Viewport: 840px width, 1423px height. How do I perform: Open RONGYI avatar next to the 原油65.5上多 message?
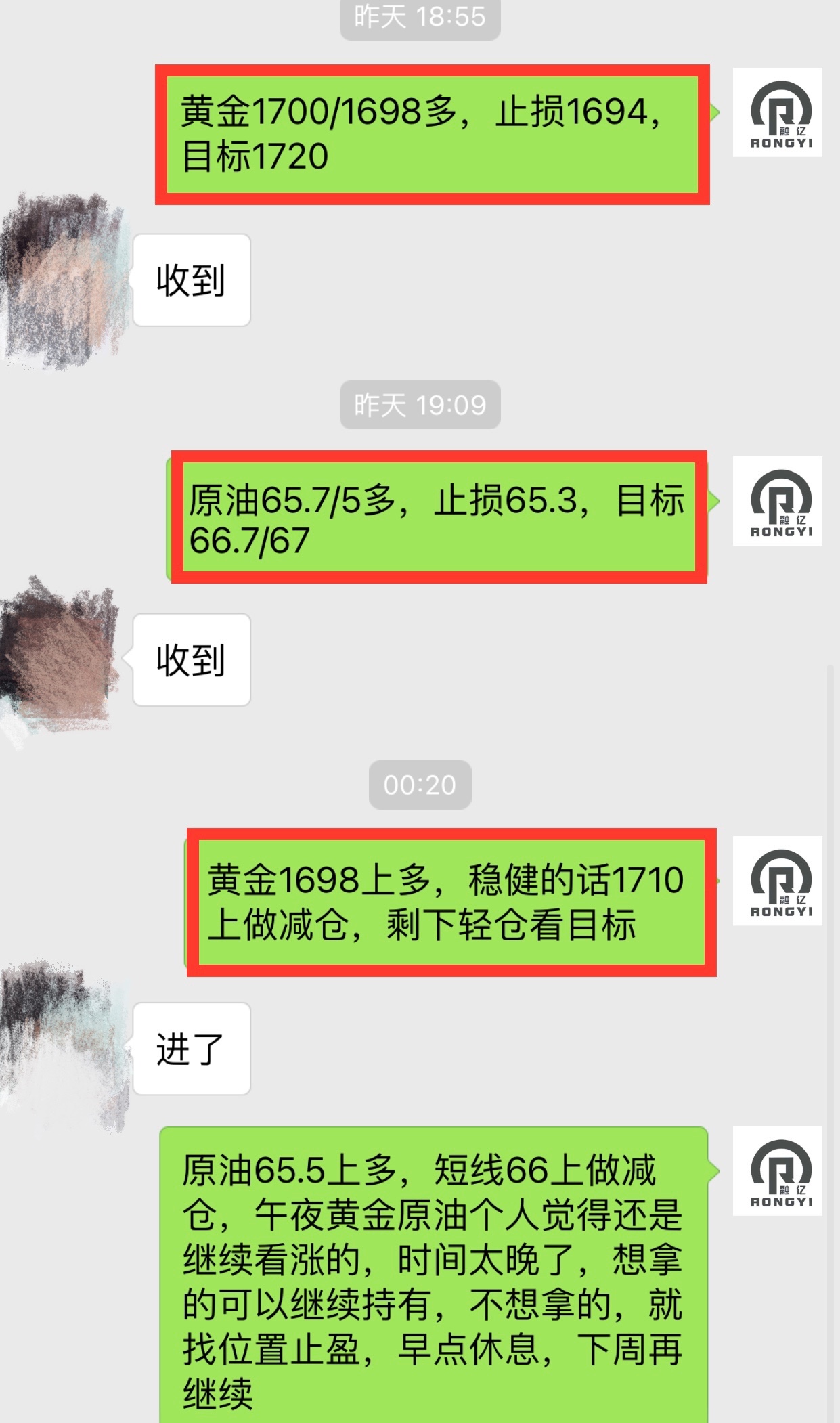777,1170
